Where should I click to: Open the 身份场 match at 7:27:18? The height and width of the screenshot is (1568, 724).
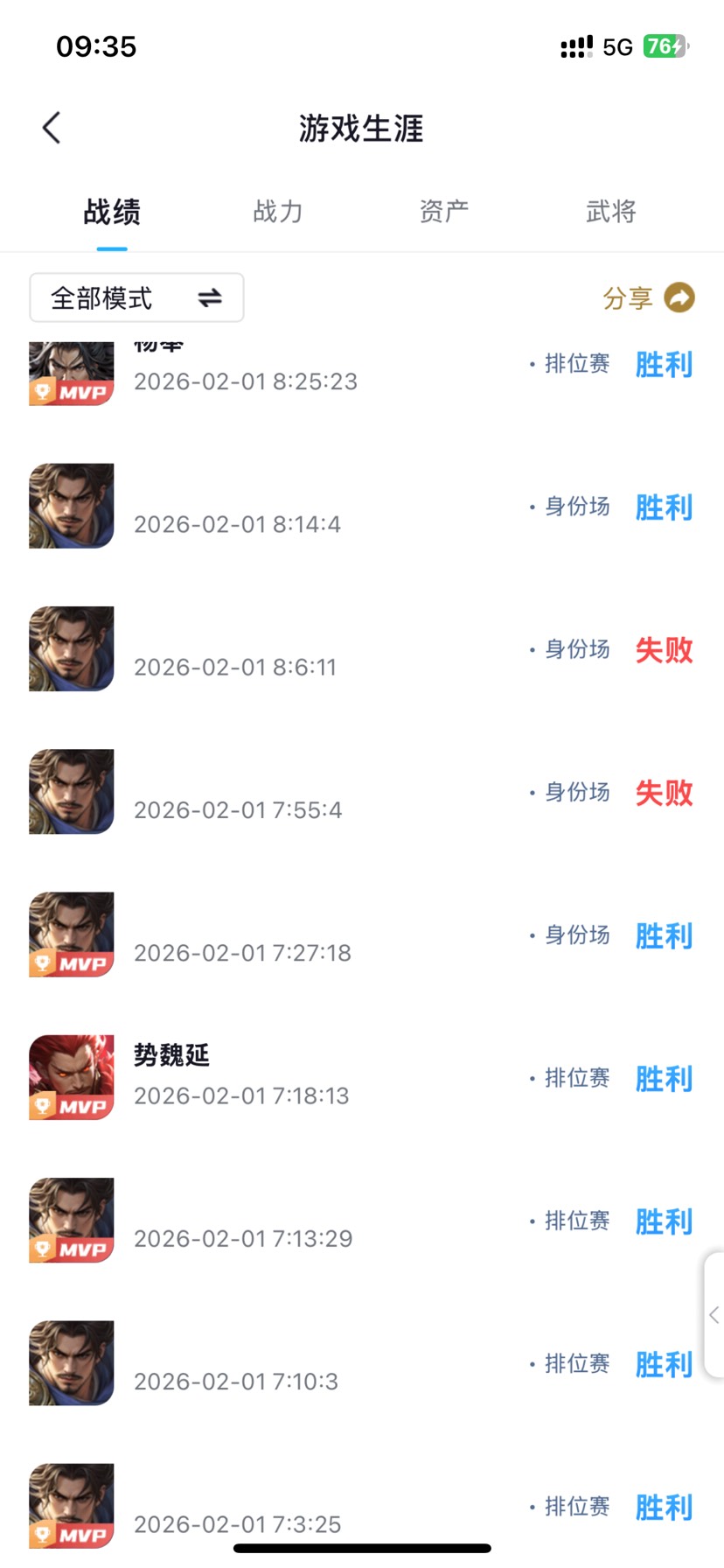point(361,934)
